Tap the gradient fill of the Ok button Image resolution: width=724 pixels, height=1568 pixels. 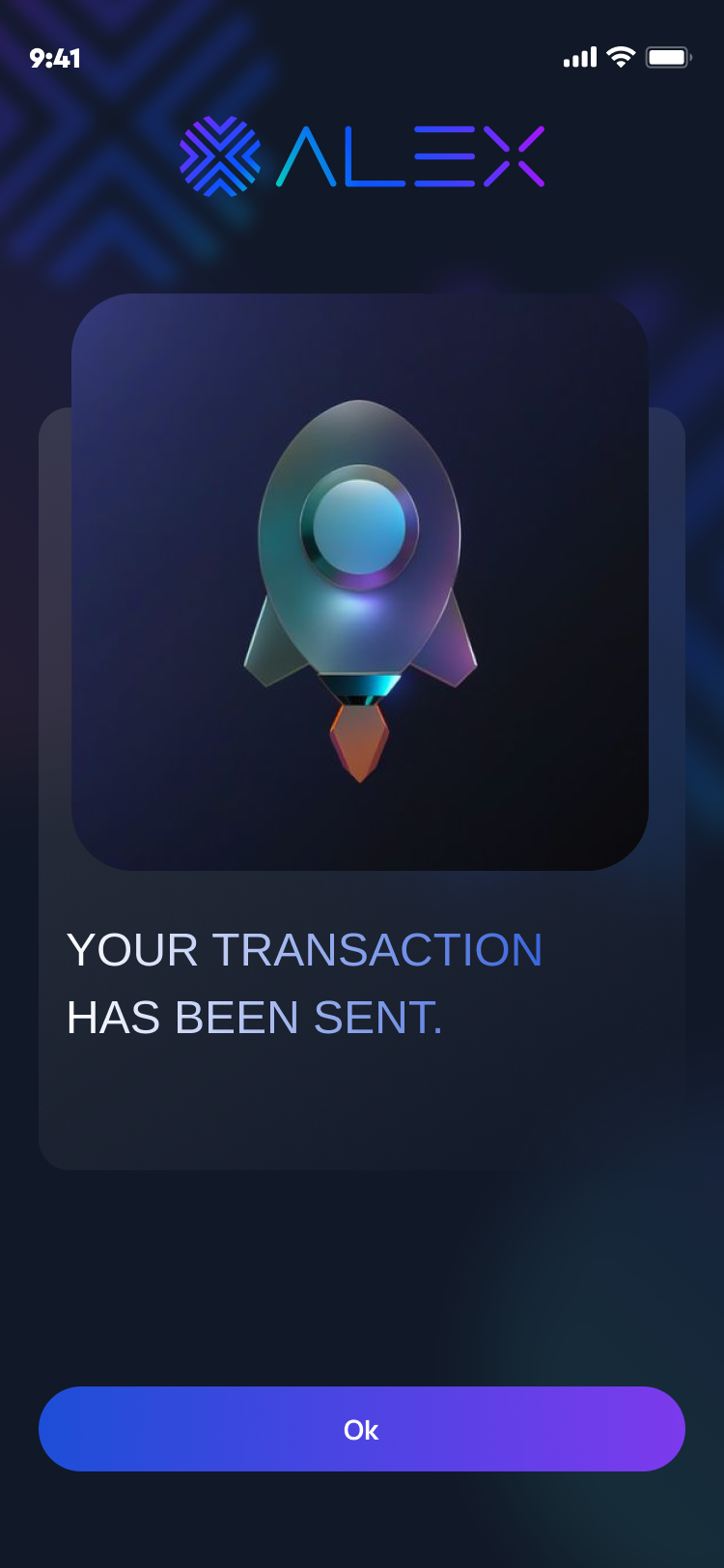click(x=360, y=1429)
